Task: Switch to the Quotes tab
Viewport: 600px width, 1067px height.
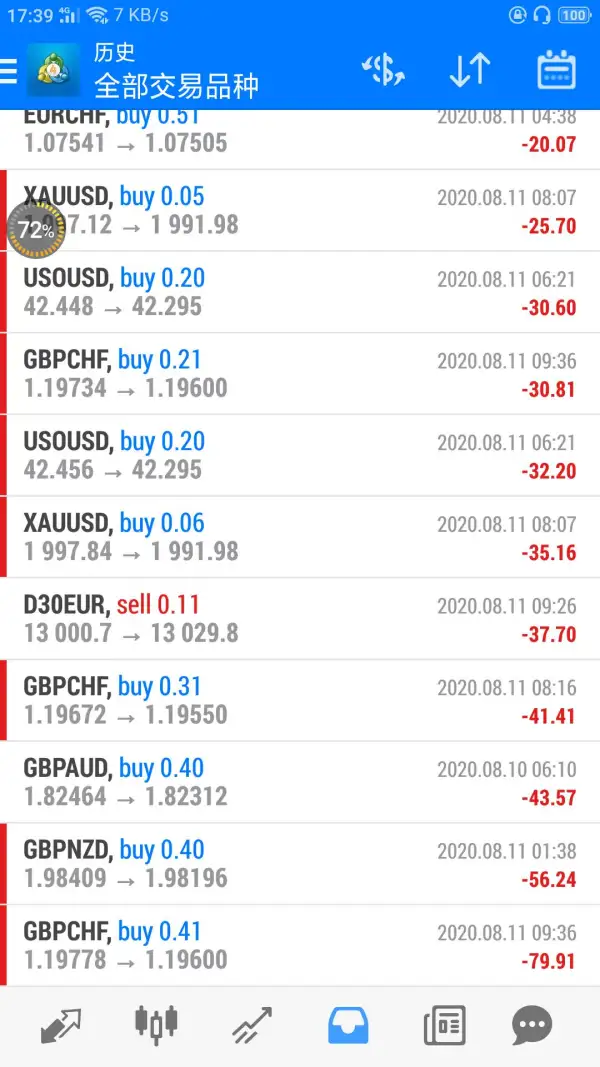Action: 62,1025
